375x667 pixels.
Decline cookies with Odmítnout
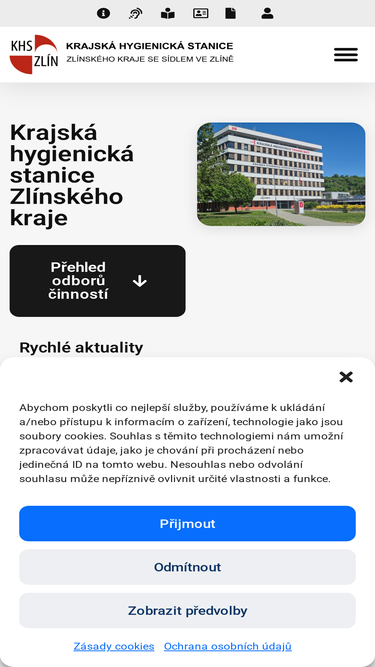tap(188, 567)
